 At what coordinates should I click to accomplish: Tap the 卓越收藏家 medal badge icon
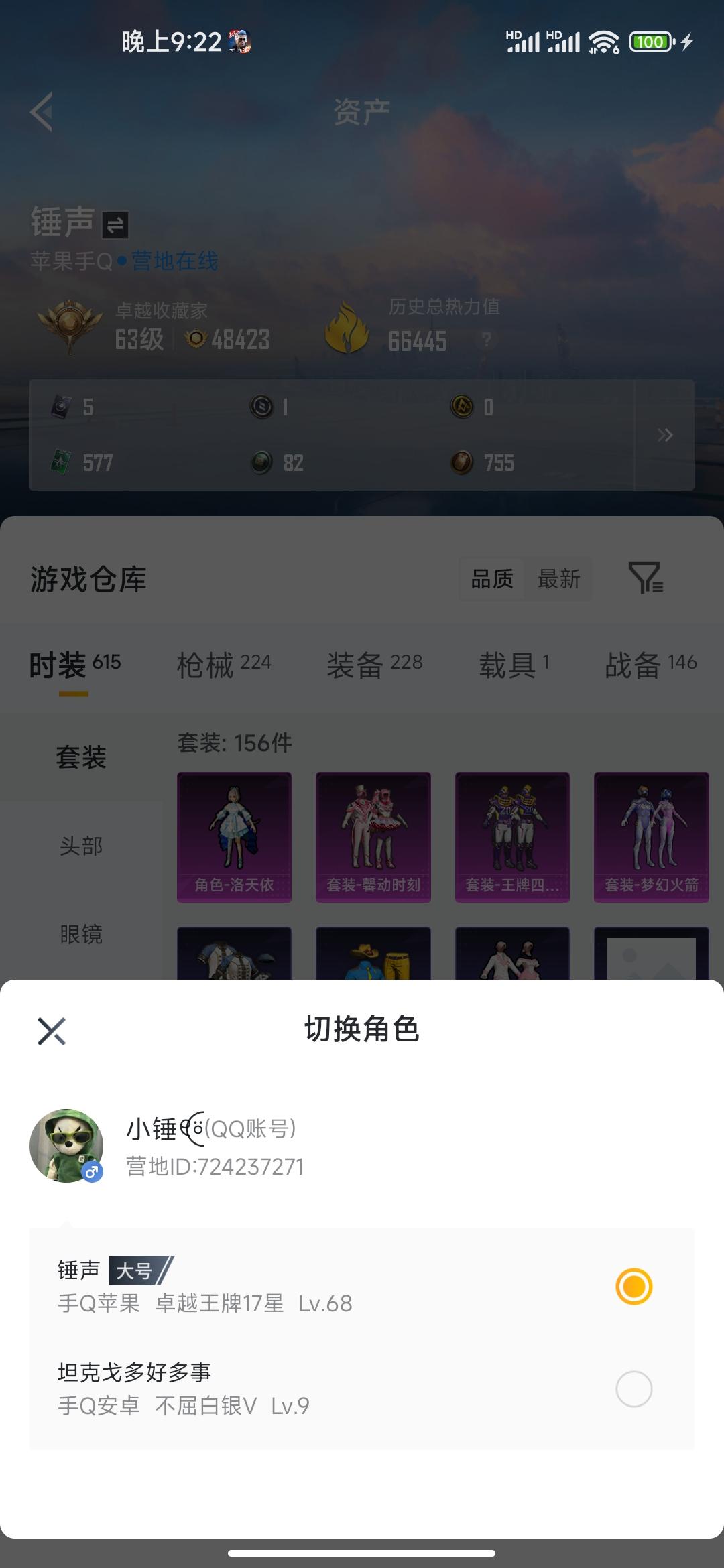[69, 324]
